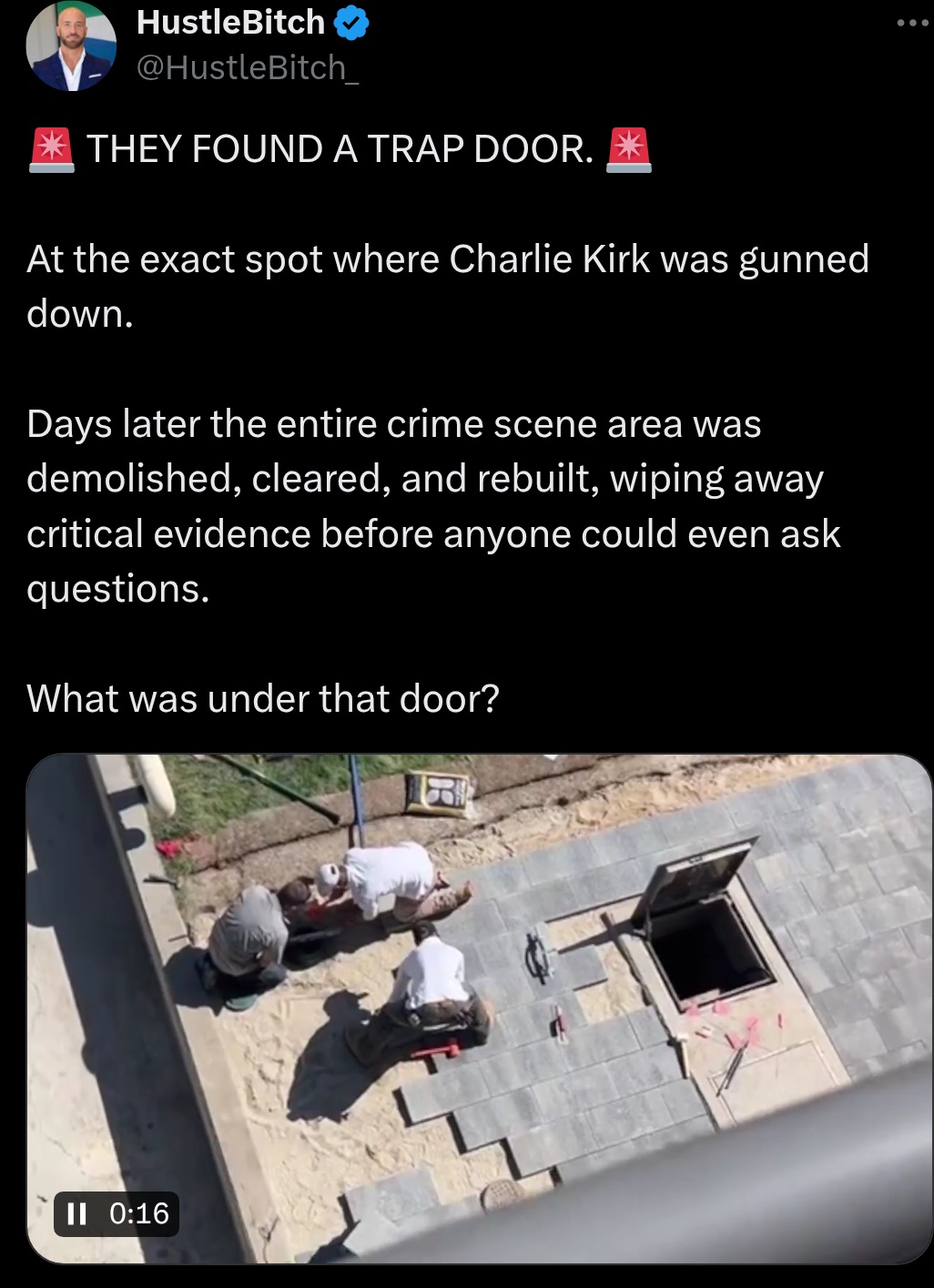The width and height of the screenshot is (934, 1288).
Task: Pause the playing video
Action: (x=76, y=1213)
